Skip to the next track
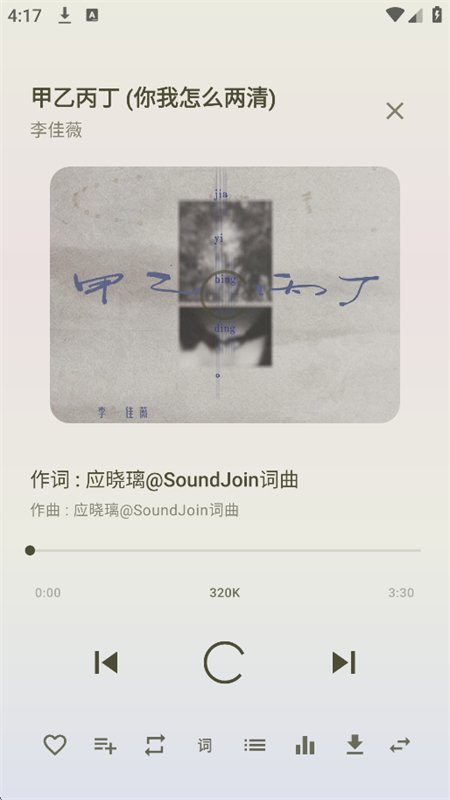 click(x=344, y=663)
